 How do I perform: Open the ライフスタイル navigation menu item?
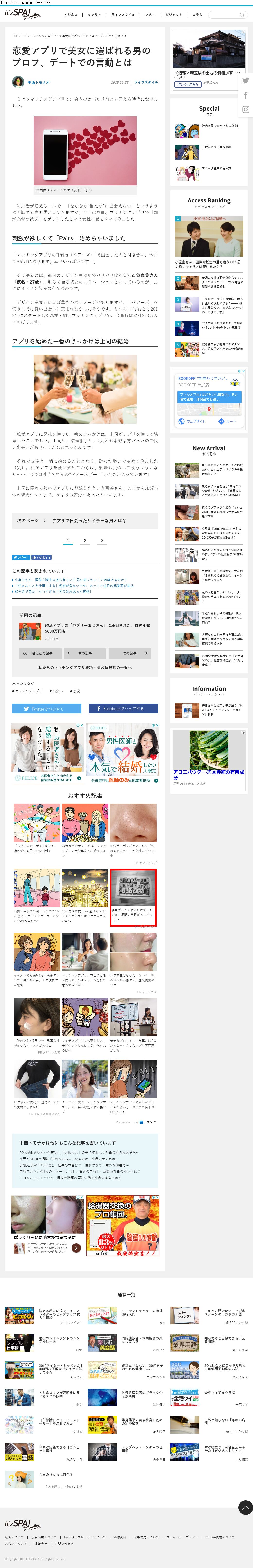(x=123, y=15)
